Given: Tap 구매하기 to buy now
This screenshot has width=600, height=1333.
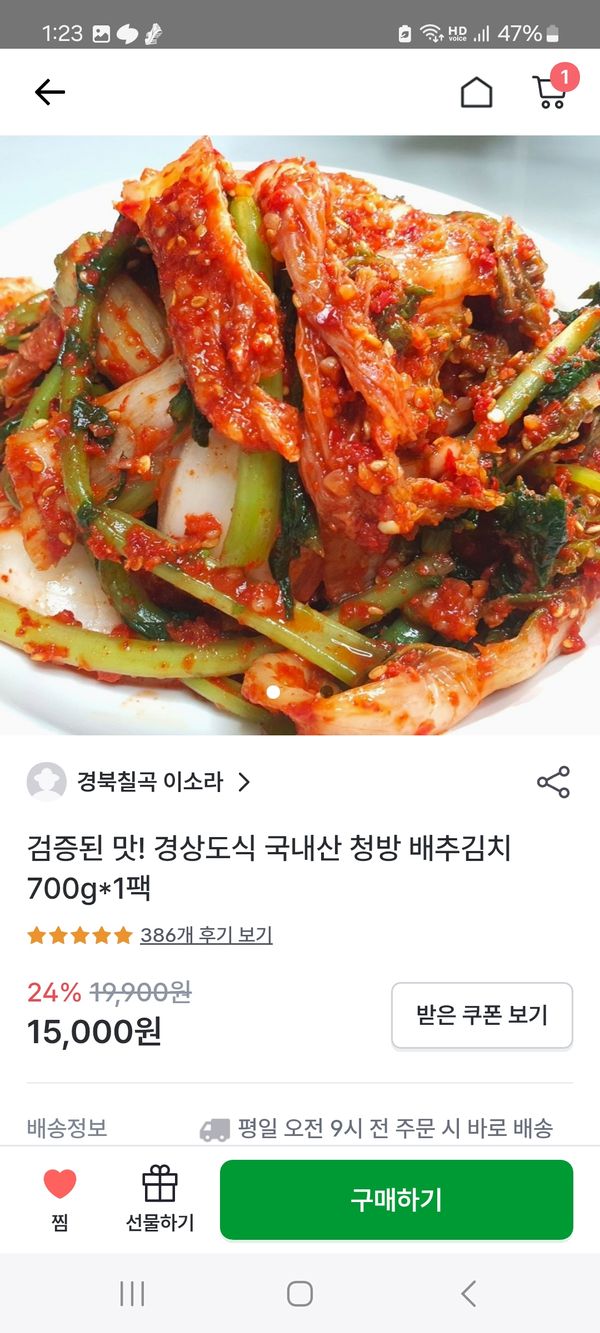Looking at the screenshot, I should point(396,1200).
